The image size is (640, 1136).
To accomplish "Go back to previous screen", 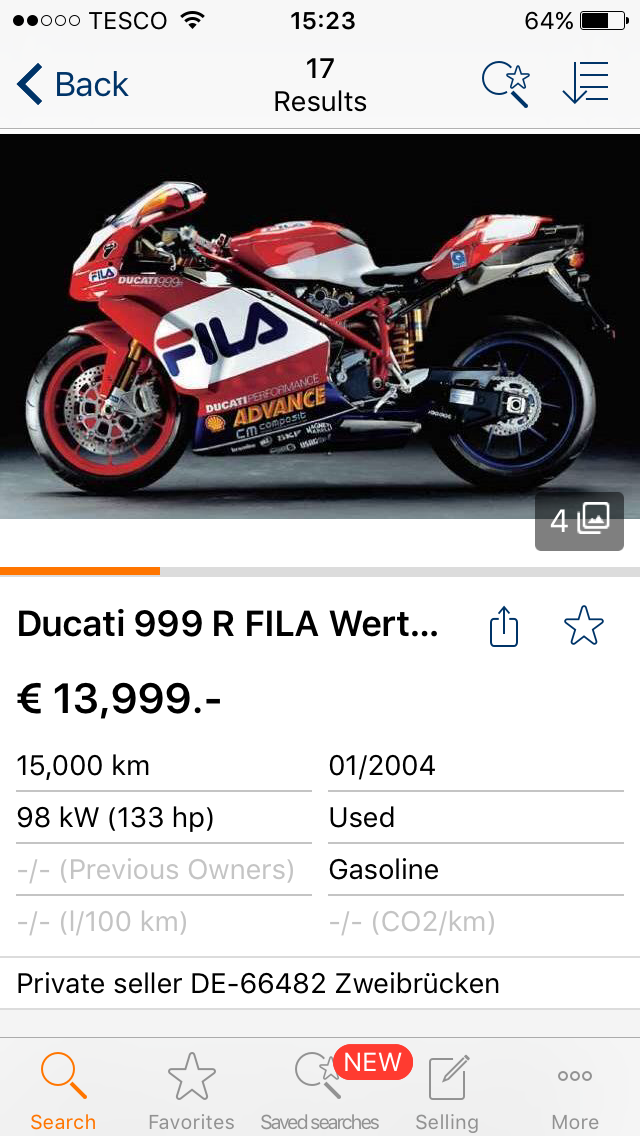I will coord(72,85).
